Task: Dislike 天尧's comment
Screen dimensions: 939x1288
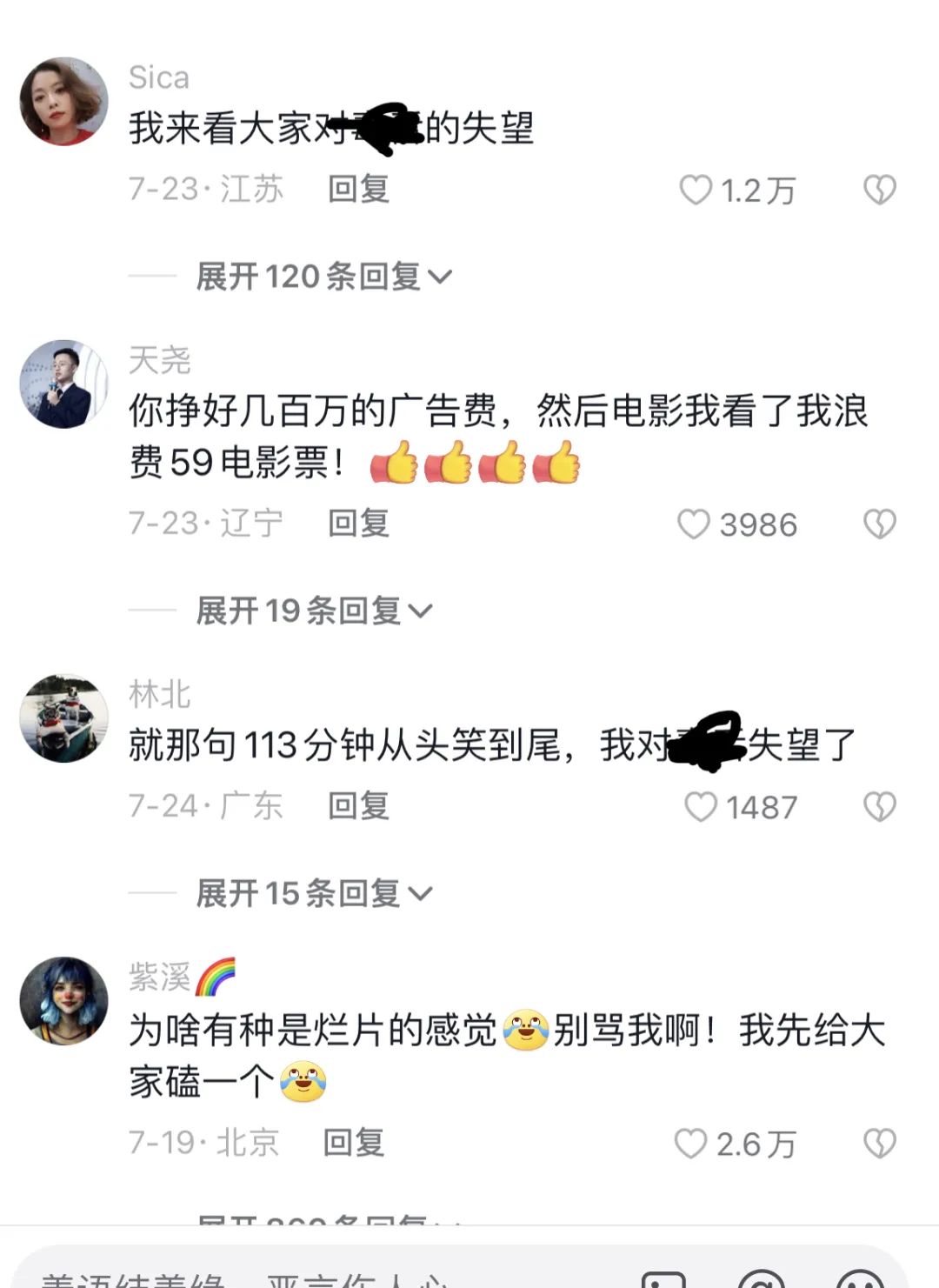Action: 879,524
